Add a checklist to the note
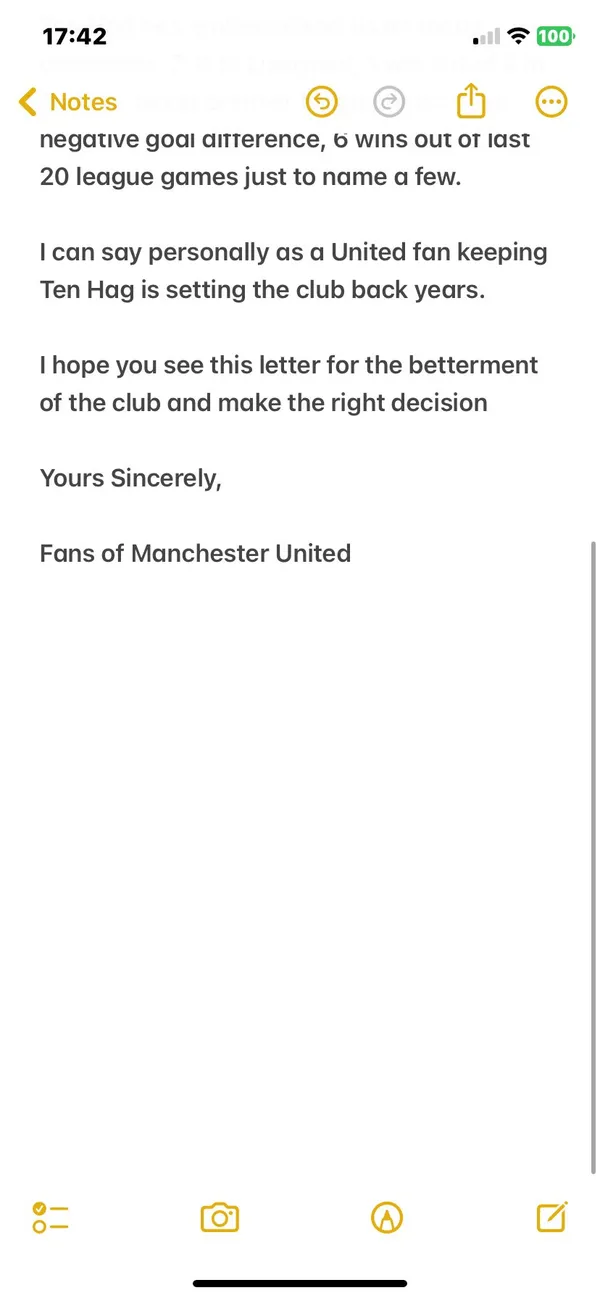Image resolution: width=600 pixels, height=1299 pixels. click(50, 1217)
